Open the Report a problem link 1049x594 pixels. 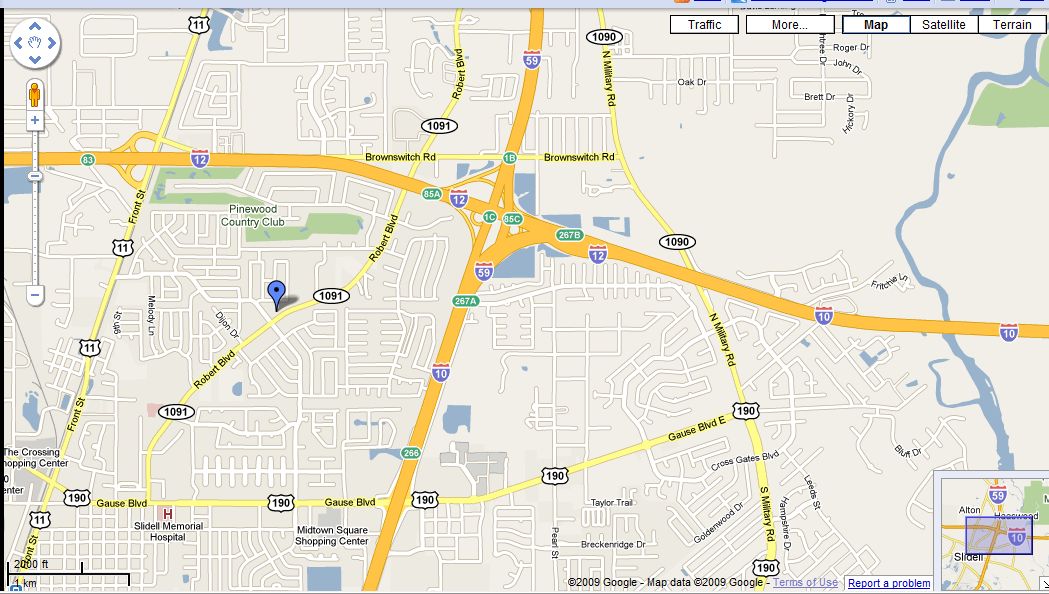click(889, 583)
